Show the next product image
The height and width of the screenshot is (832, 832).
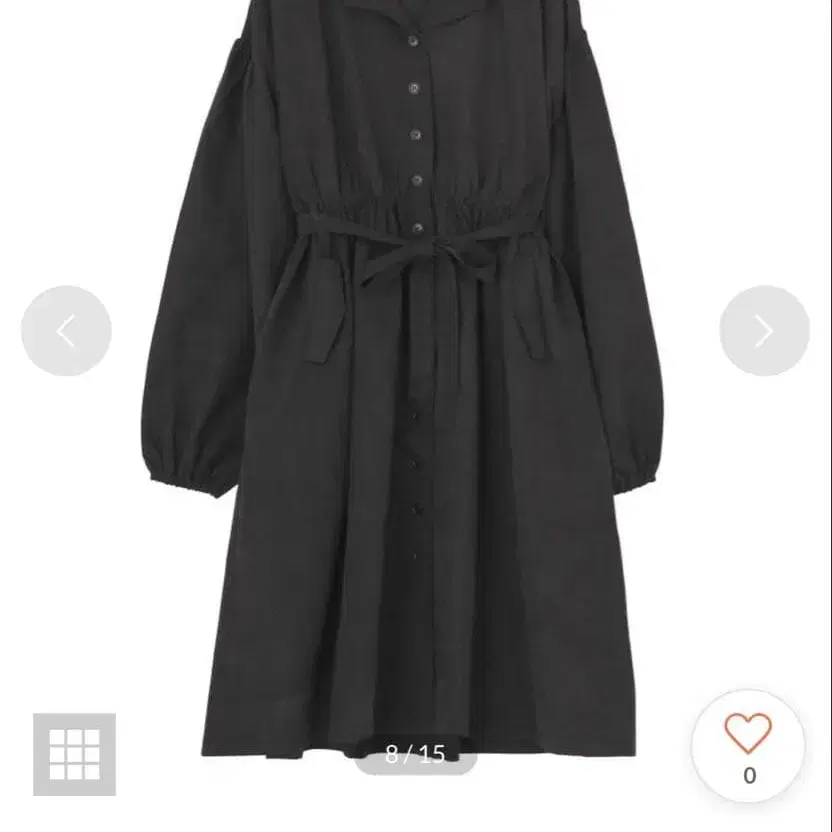coord(764,331)
